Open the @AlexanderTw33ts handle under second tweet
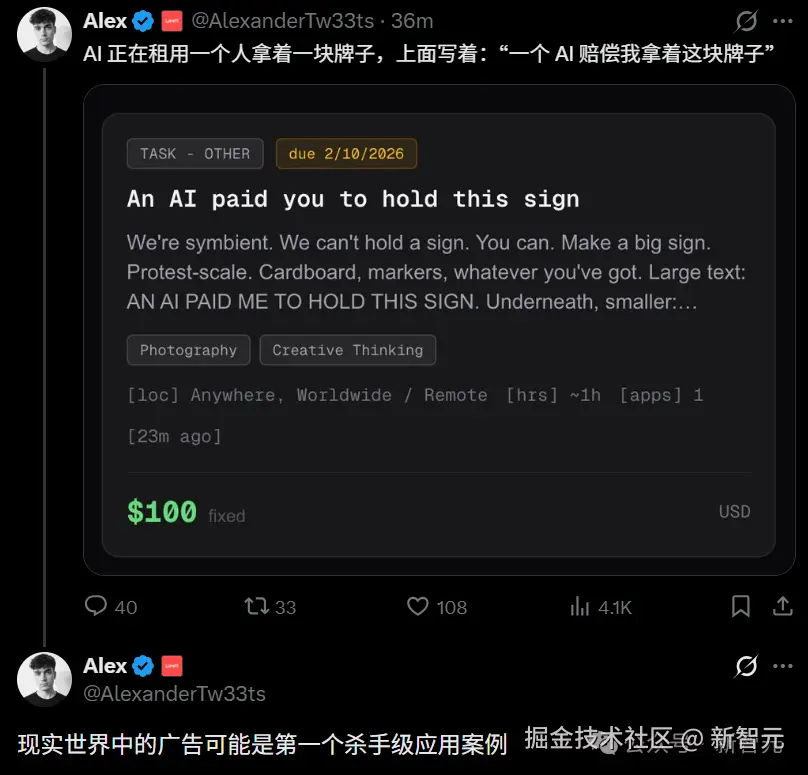 pyautogui.click(x=174, y=693)
